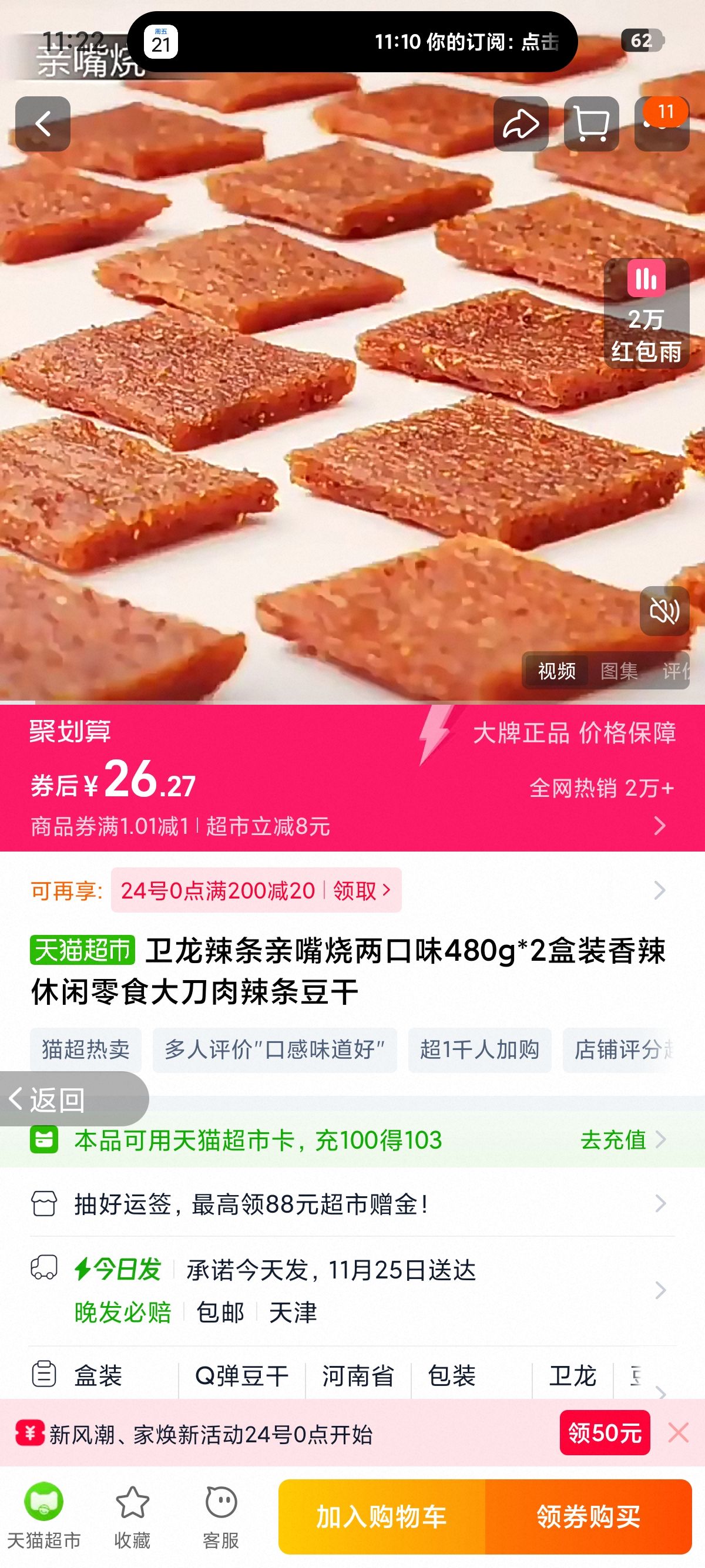Open the share icon top right
The width and height of the screenshot is (705, 1568).
(x=521, y=123)
